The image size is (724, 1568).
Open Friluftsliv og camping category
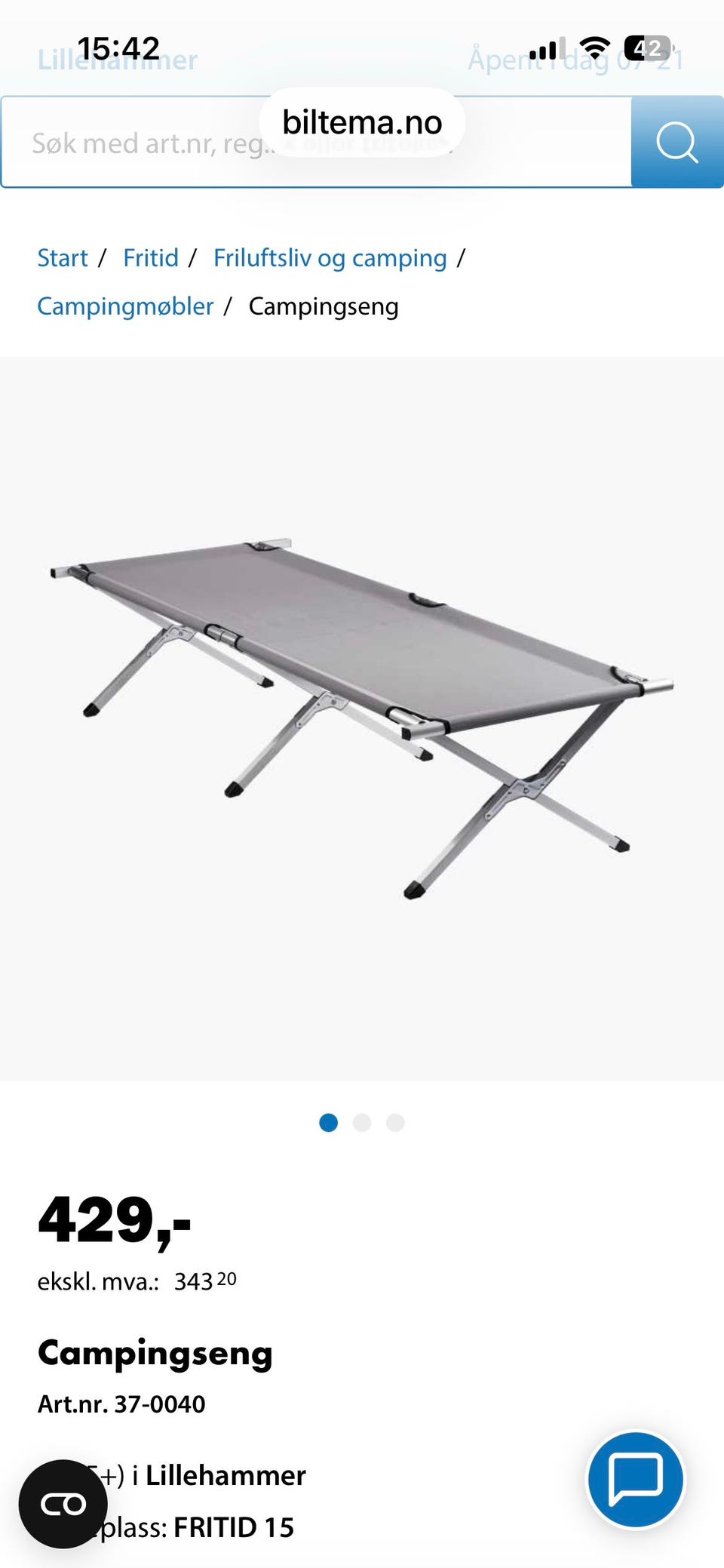pyautogui.click(x=330, y=258)
